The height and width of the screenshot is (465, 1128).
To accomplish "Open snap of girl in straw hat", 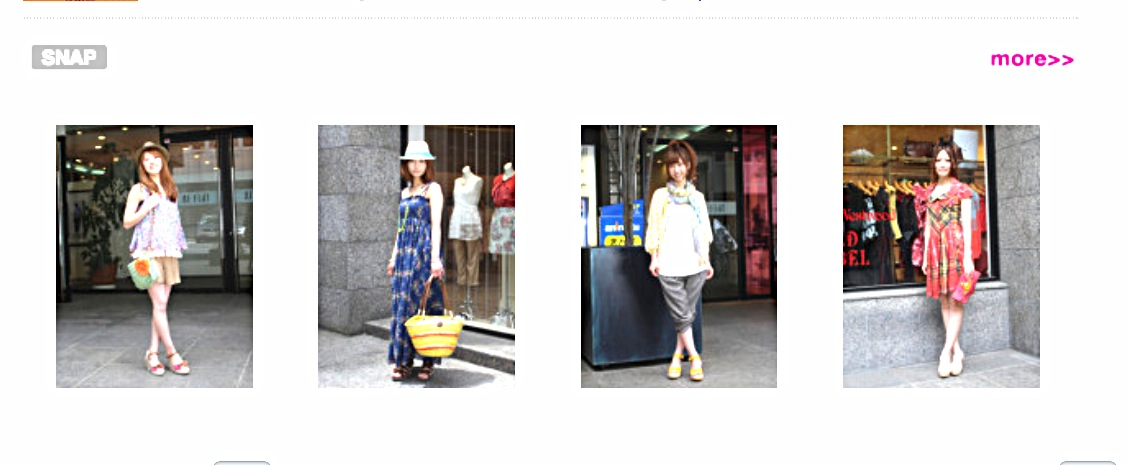I will [x=154, y=256].
